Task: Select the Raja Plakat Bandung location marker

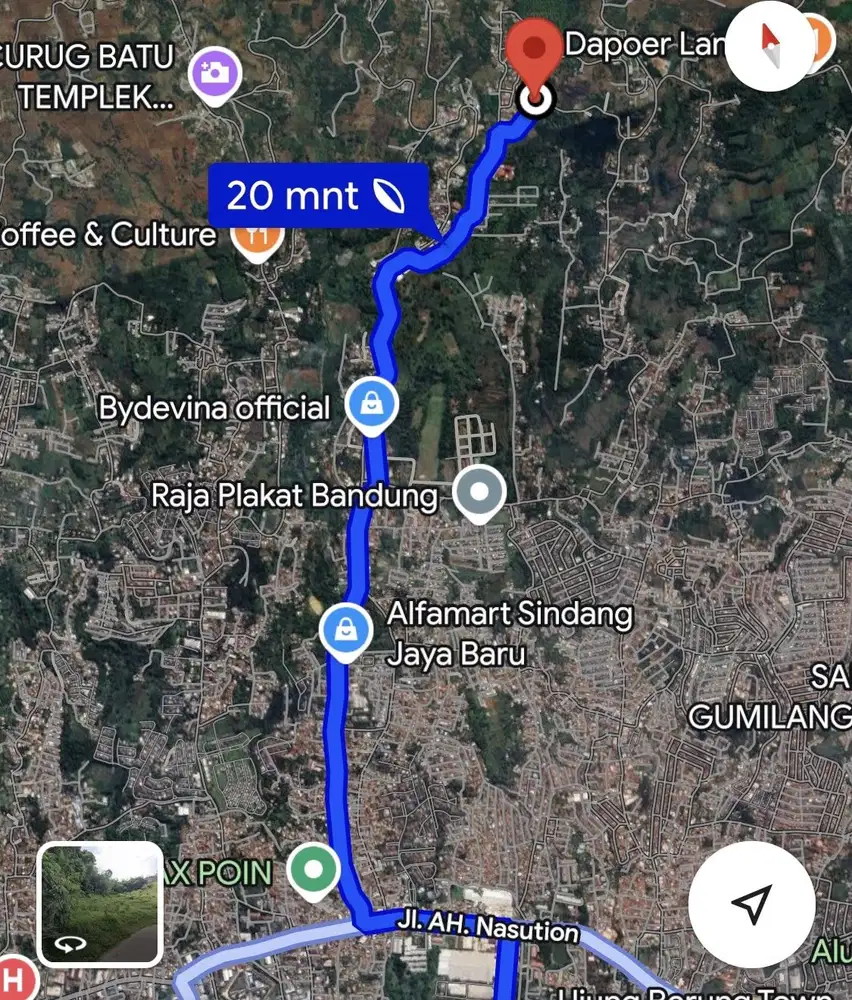Action: (478, 492)
